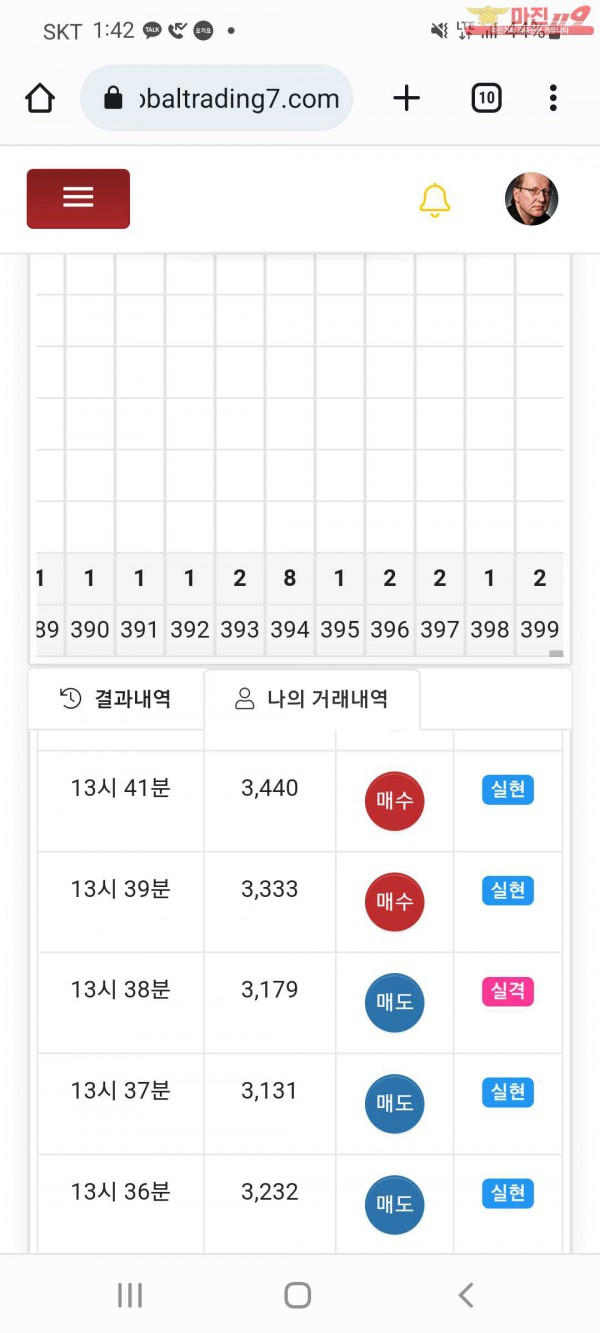
Task: Open the red hamburger menu
Action: (x=78, y=198)
